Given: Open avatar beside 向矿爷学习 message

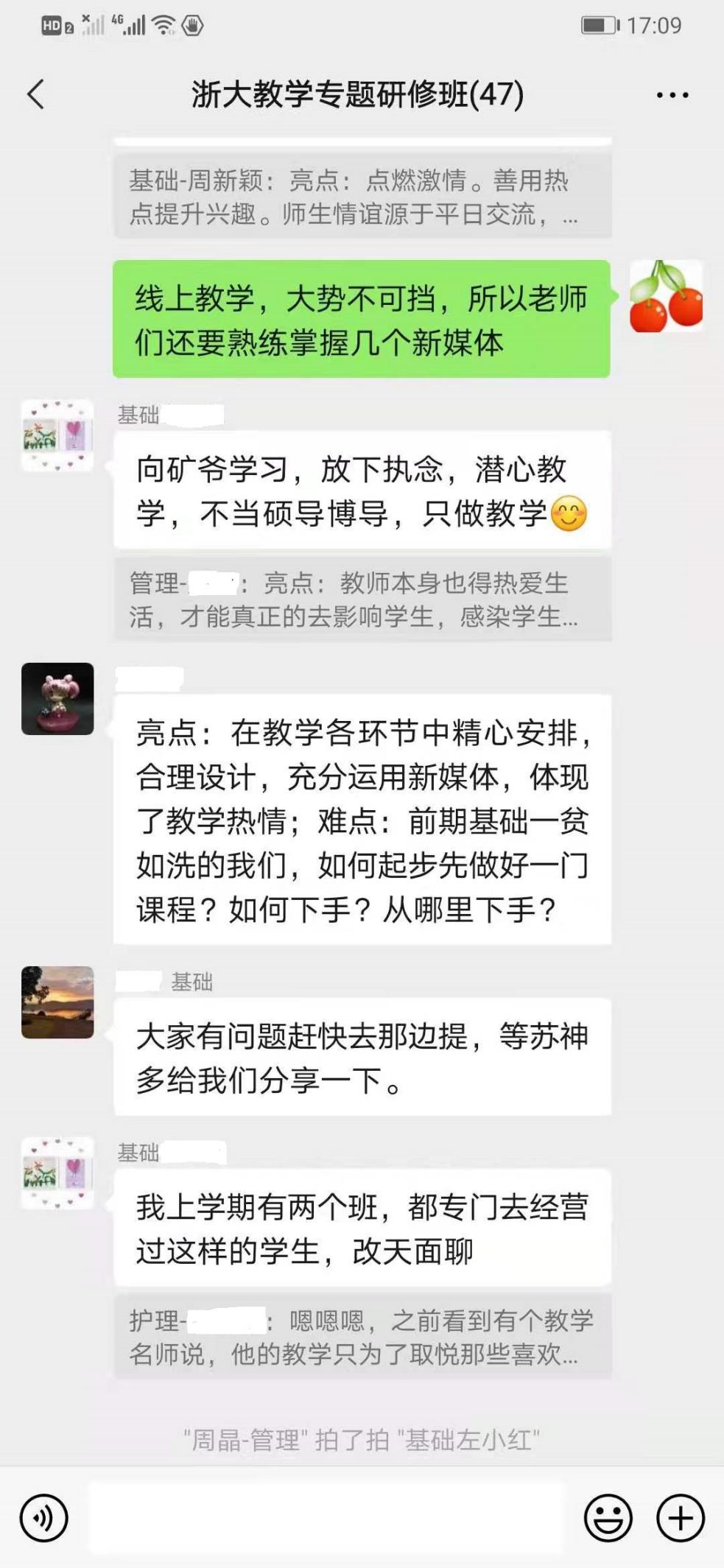Looking at the screenshot, I should tap(57, 436).
